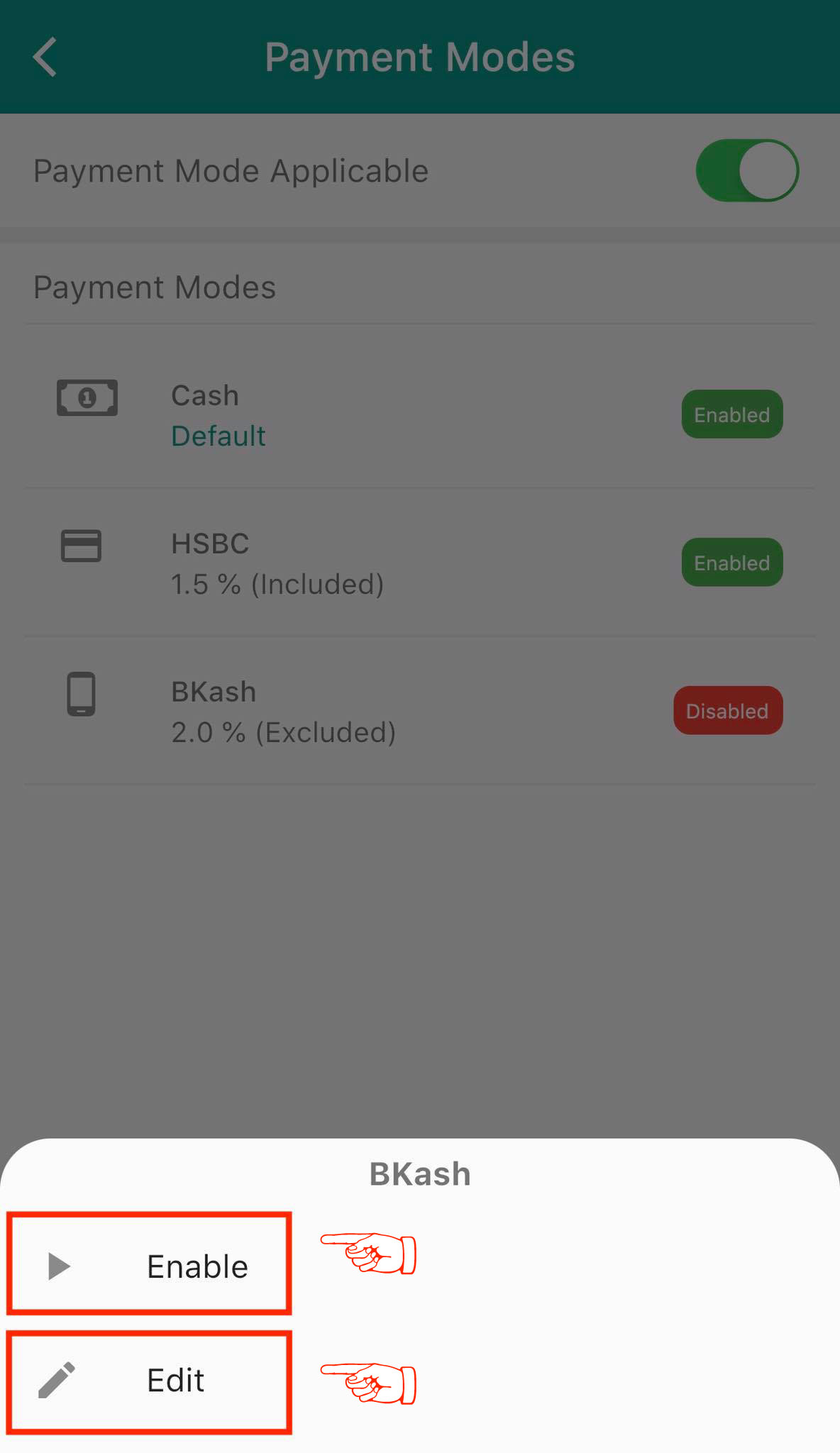Toggle the Payment Mode Applicable switch

pyautogui.click(x=746, y=171)
